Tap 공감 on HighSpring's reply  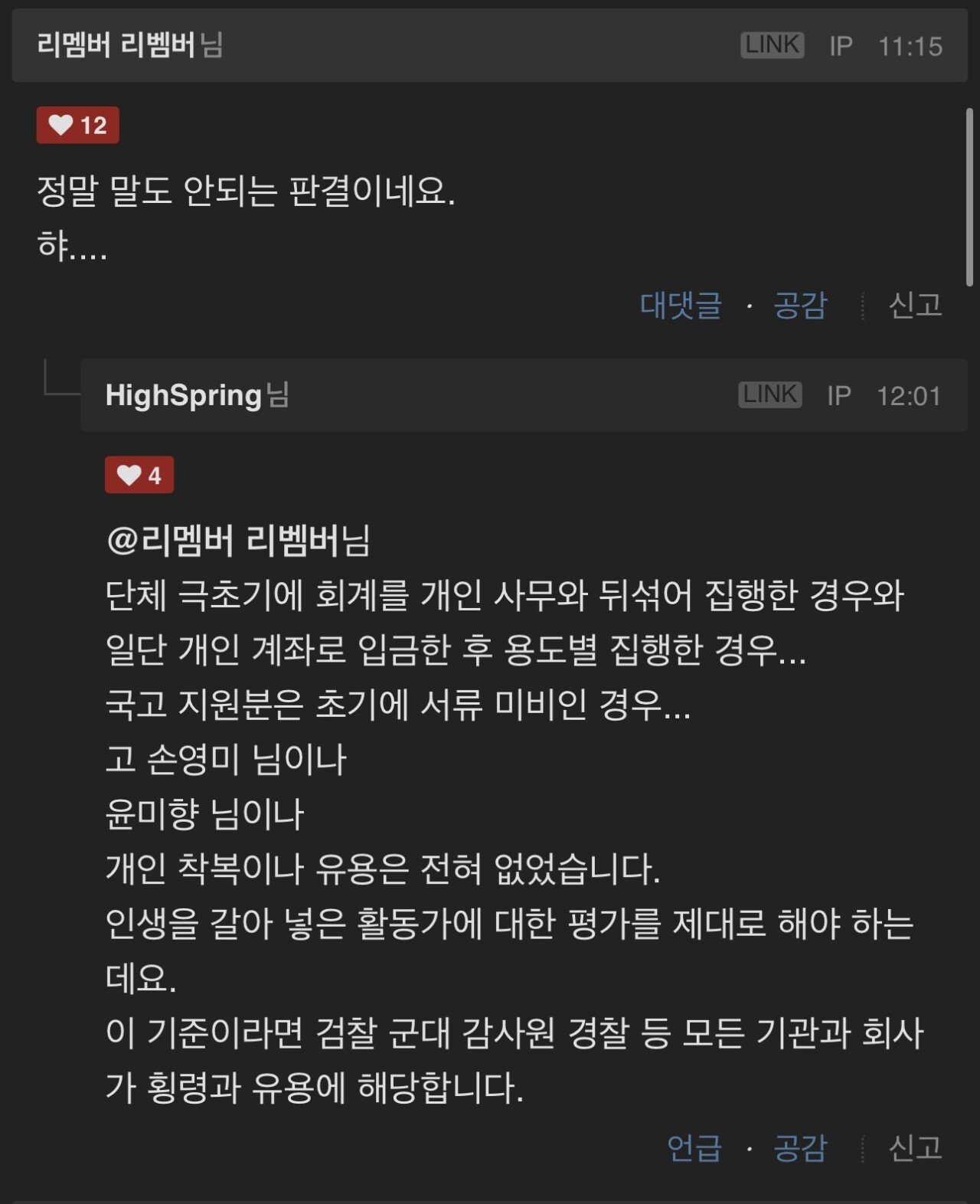(x=800, y=1147)
